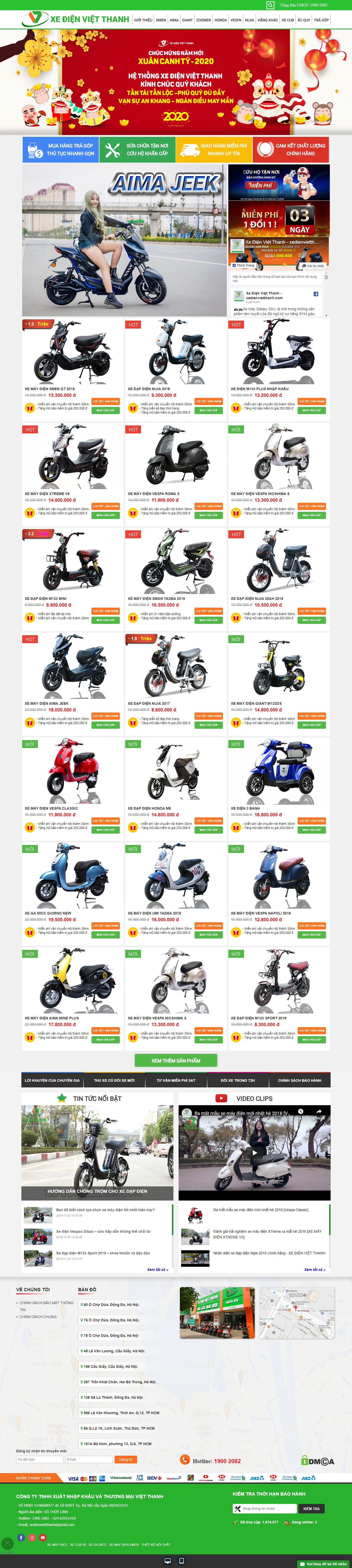This screenshot has width=352, height=1568.
Task: View product details for Xe máy điện Xtreme V5
Action: click(105, 506)
